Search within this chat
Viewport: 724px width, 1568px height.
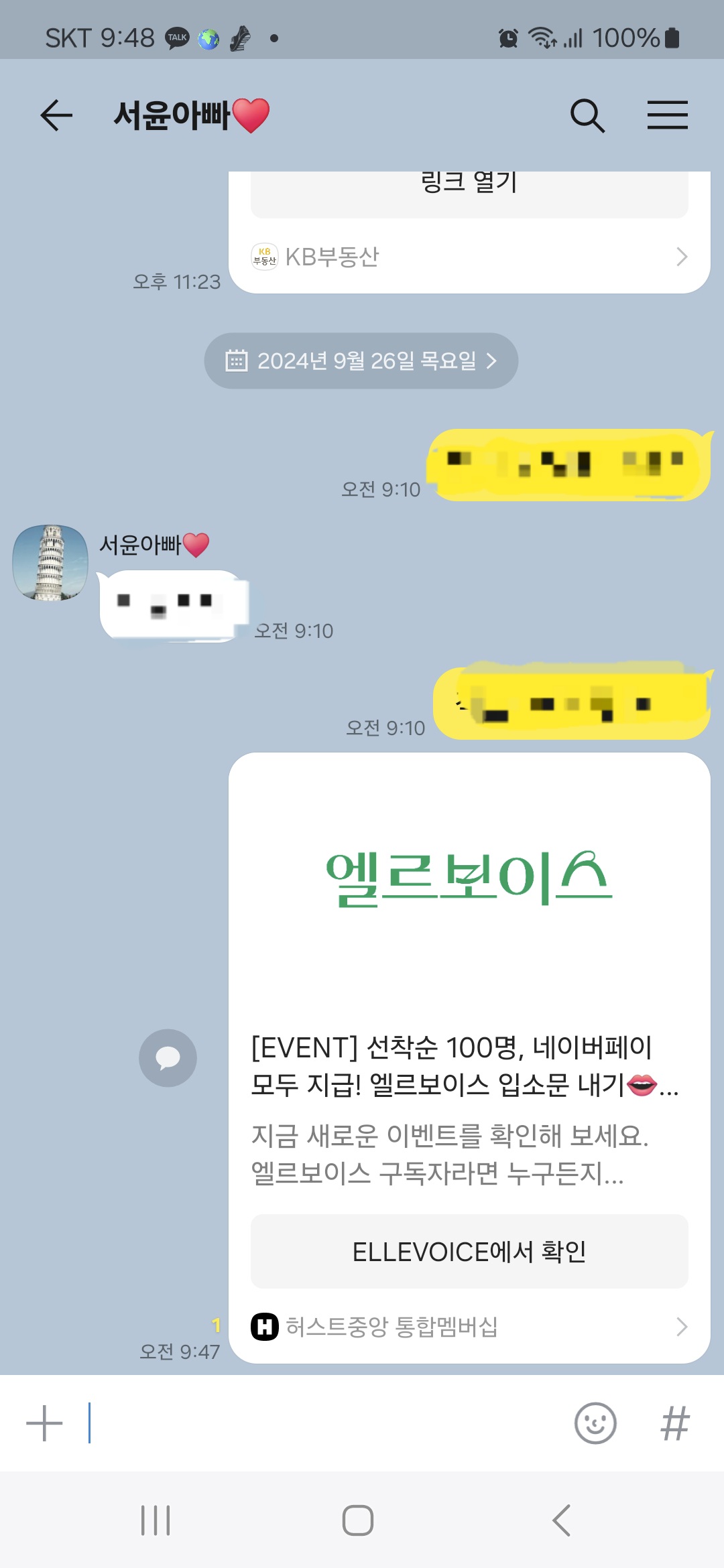point(587,115)
